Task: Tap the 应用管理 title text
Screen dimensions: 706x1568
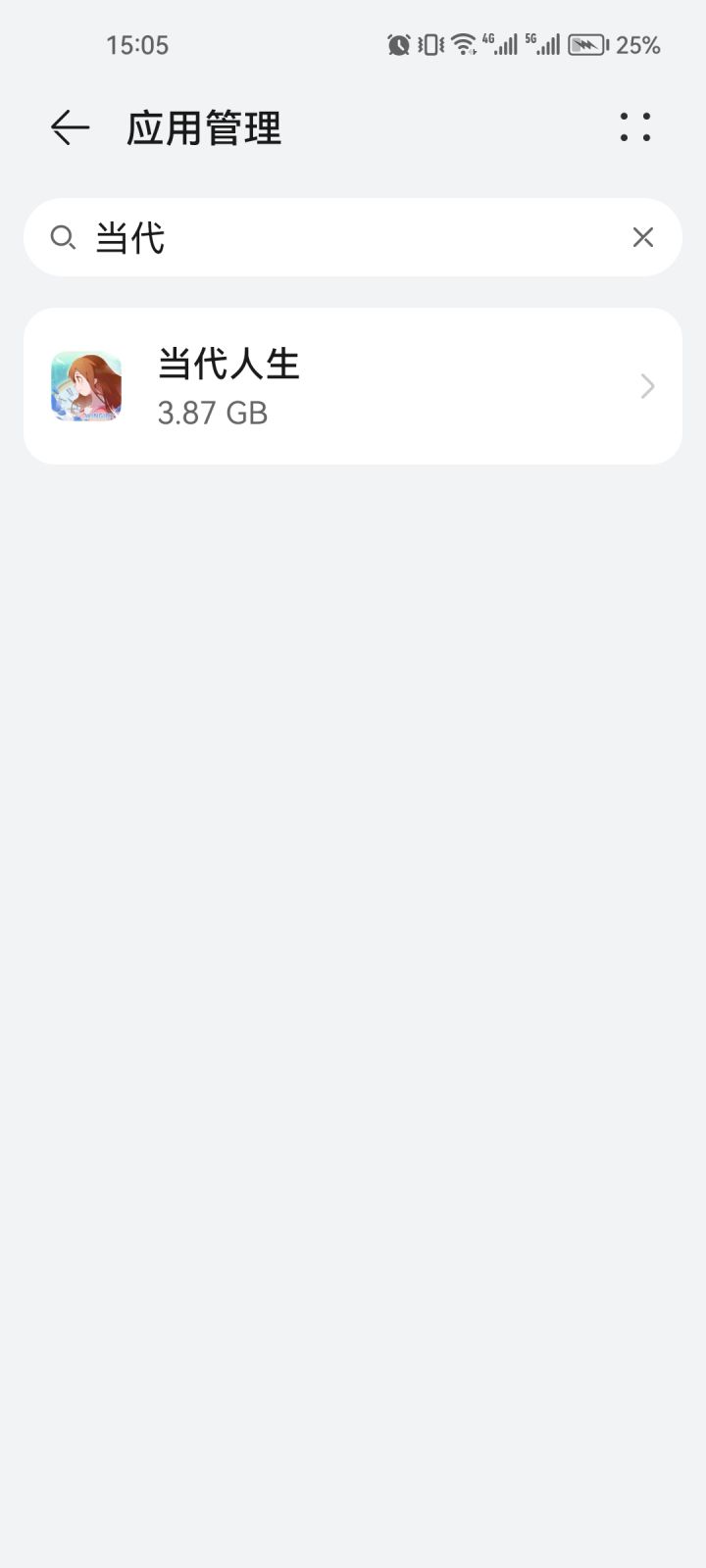Action: 204,127
